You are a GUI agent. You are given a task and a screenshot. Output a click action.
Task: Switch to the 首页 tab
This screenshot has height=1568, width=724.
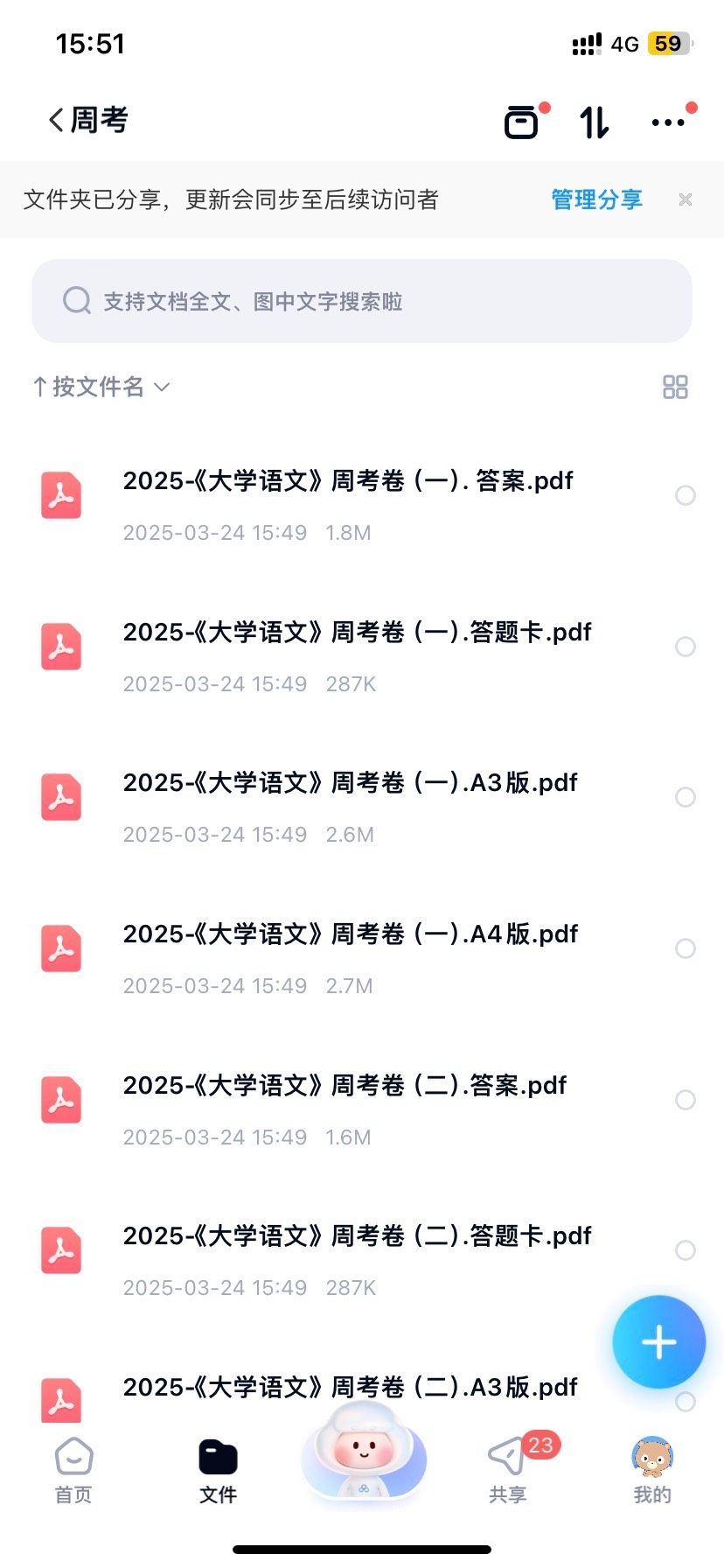pyautogui.click(x=73, y=1470)
